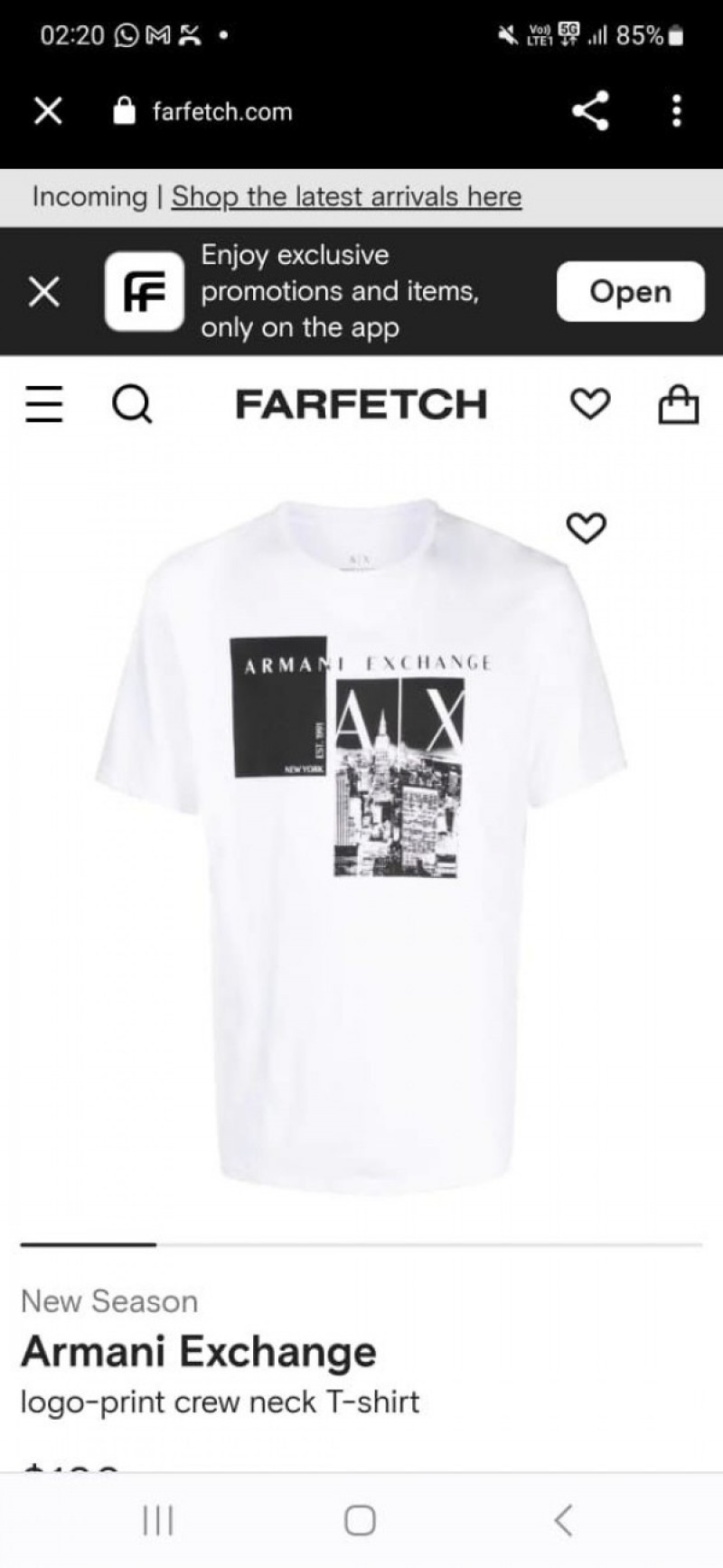
Task: Dismiss the app promotion banner
Action: pos(43,291)
